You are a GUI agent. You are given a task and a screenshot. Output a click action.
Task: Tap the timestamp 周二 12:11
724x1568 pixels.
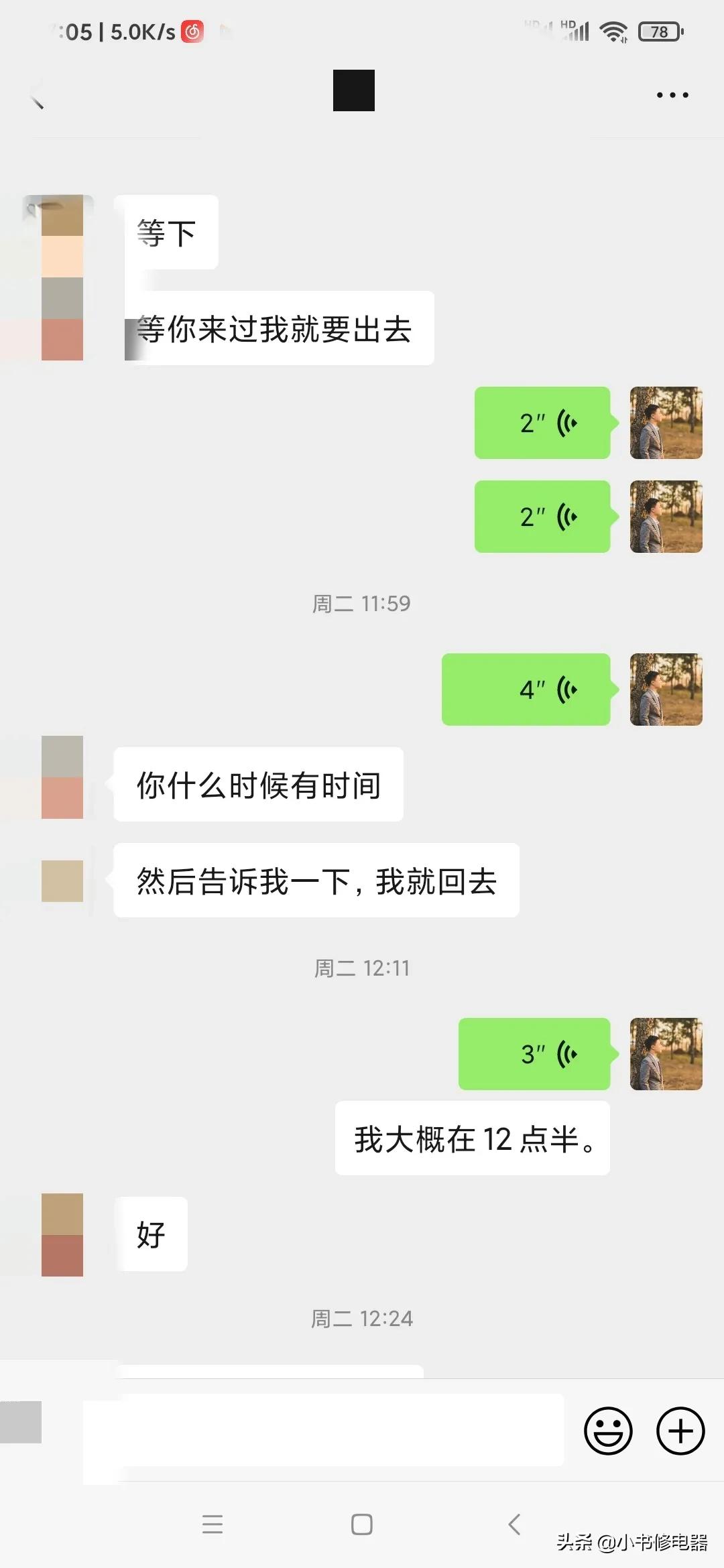point(361,968)
